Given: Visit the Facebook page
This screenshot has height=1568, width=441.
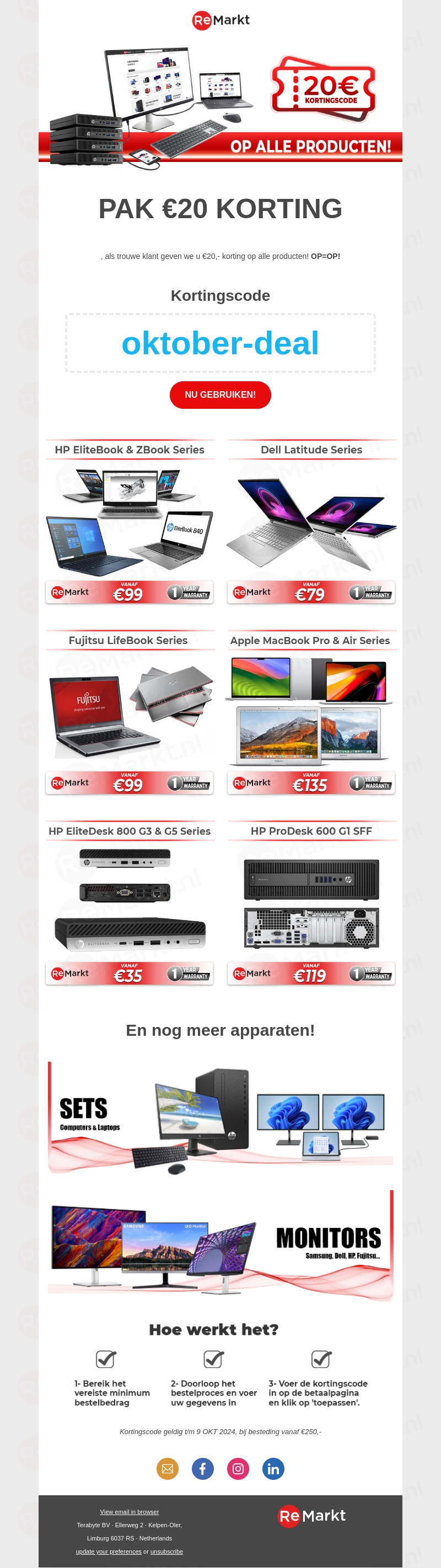Looking at the screenshot, I should tap(203, 1469).
